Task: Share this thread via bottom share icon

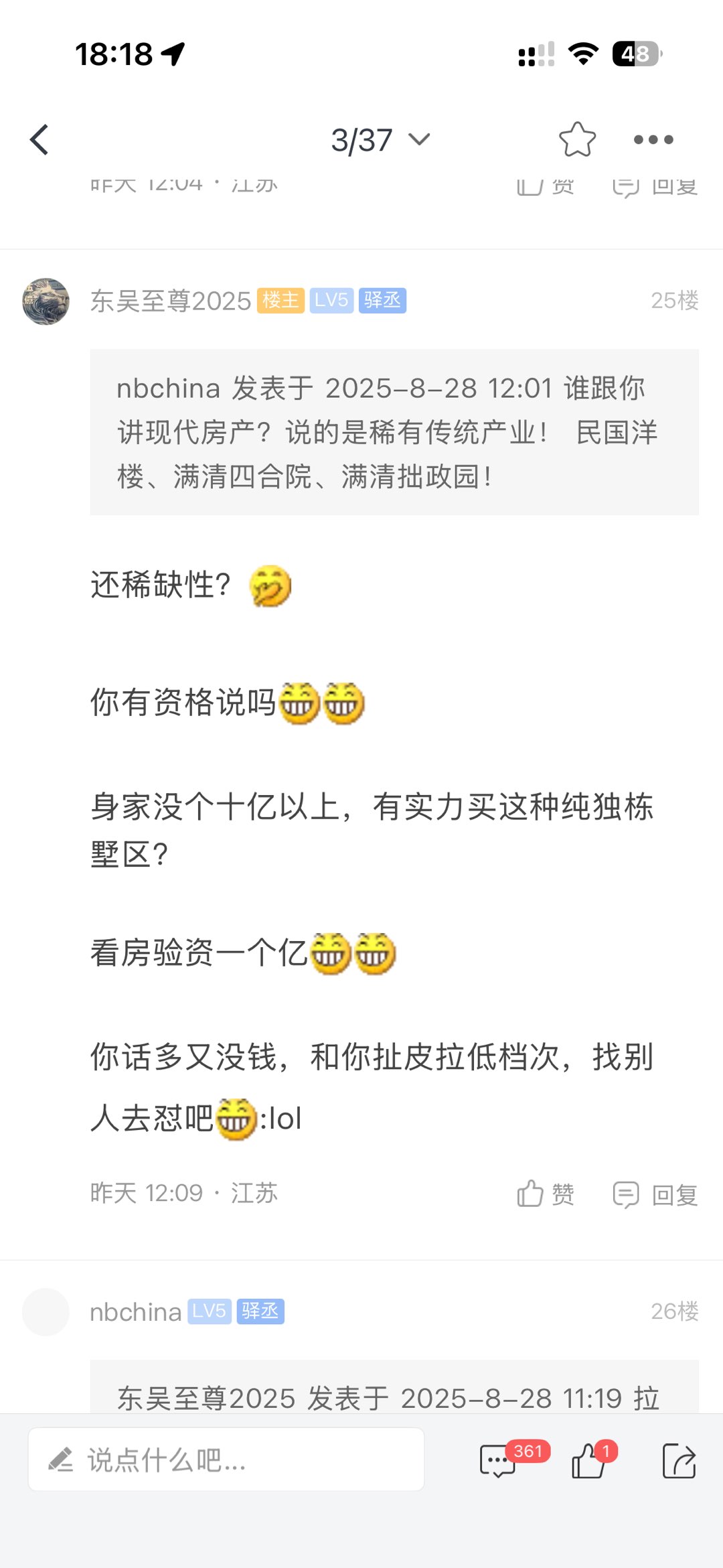Action: 679,1460
